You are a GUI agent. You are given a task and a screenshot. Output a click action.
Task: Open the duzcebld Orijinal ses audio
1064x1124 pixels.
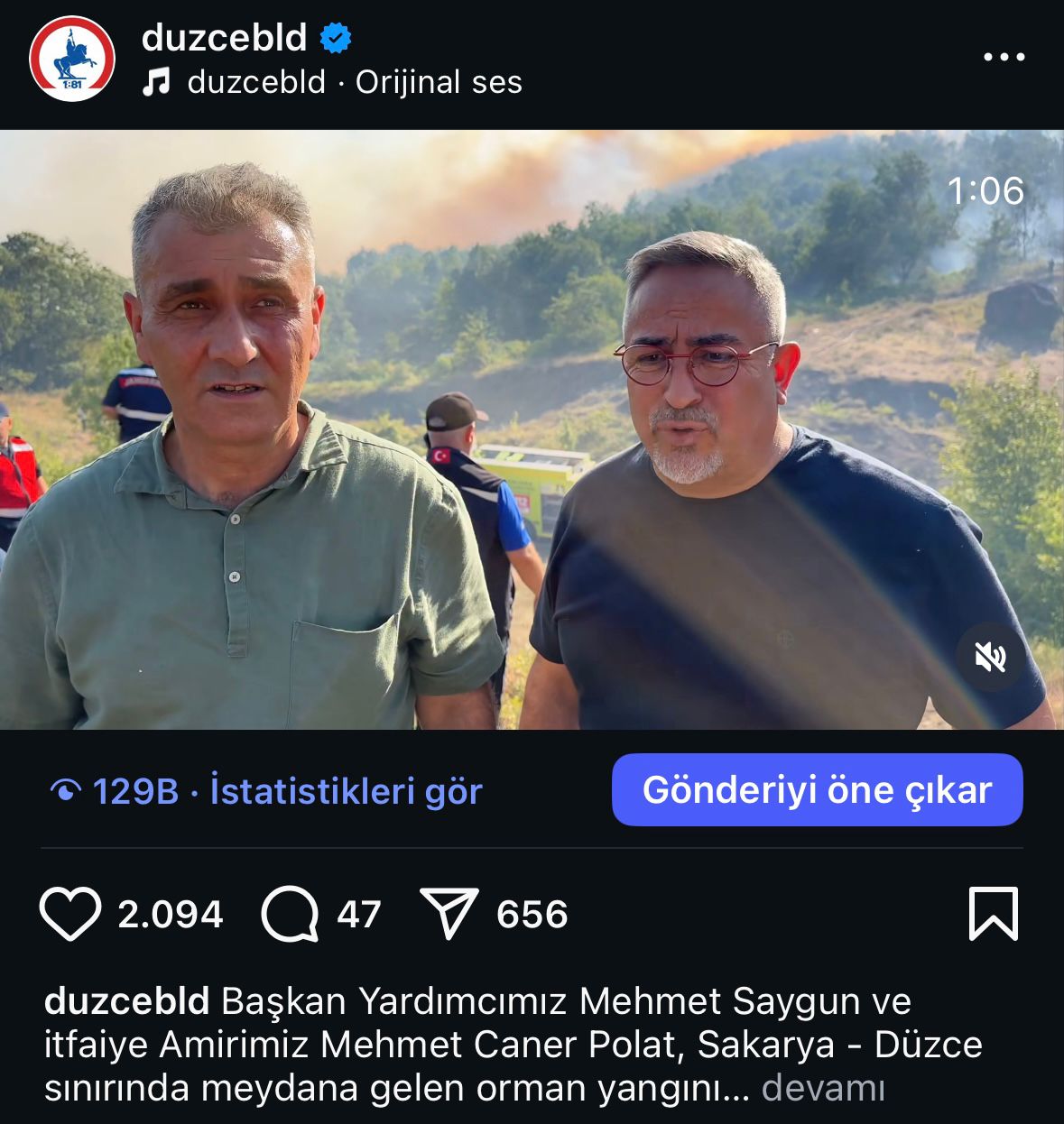point(354,83)
